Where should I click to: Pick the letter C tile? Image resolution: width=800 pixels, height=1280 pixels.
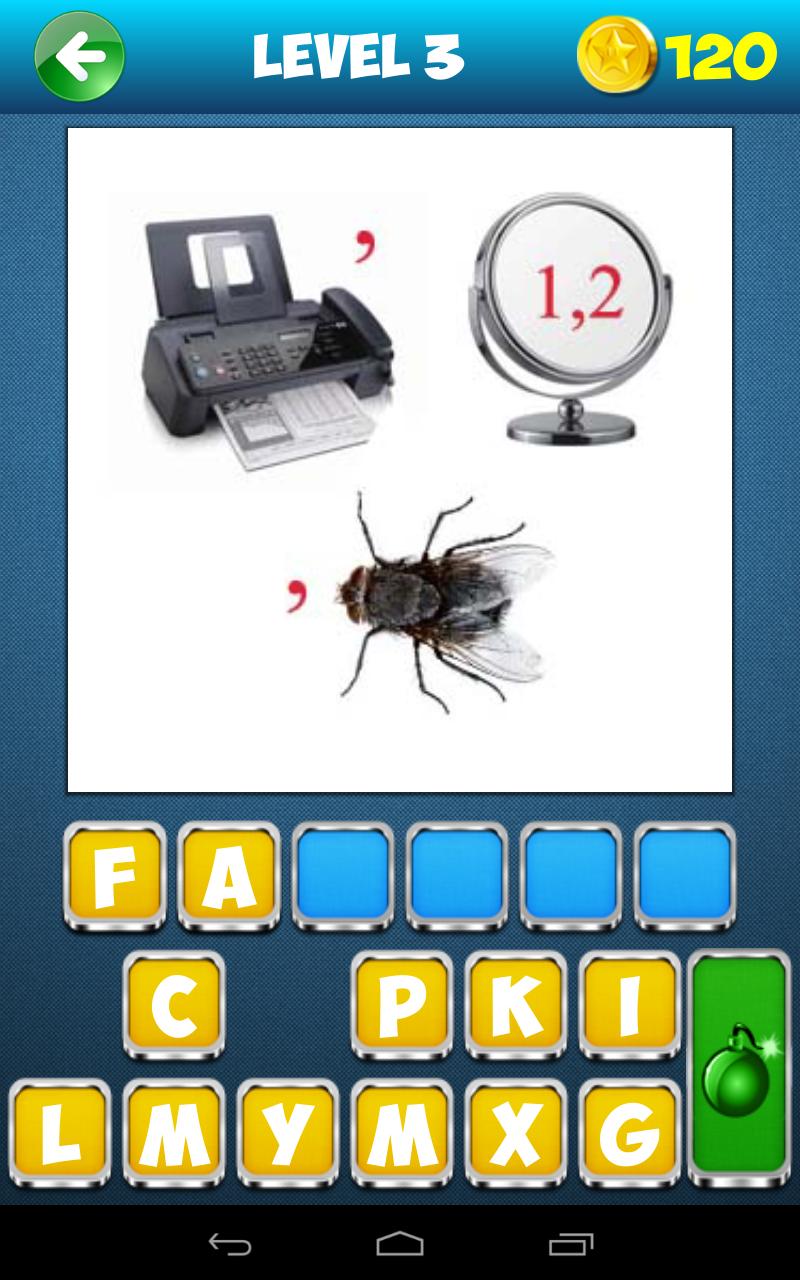[174, 1003]
